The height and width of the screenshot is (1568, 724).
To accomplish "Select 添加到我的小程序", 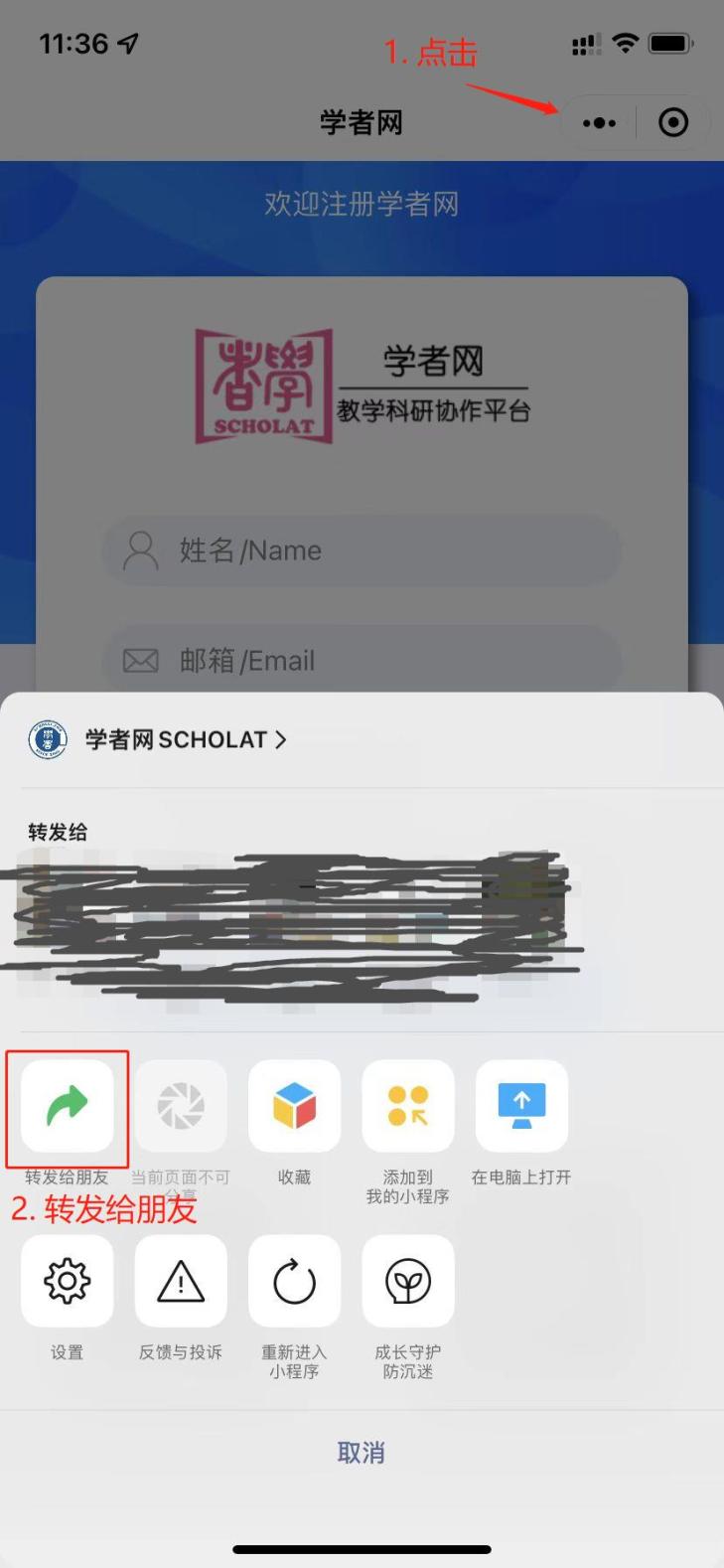I will pyautogui.click(x=408, y=1106).
